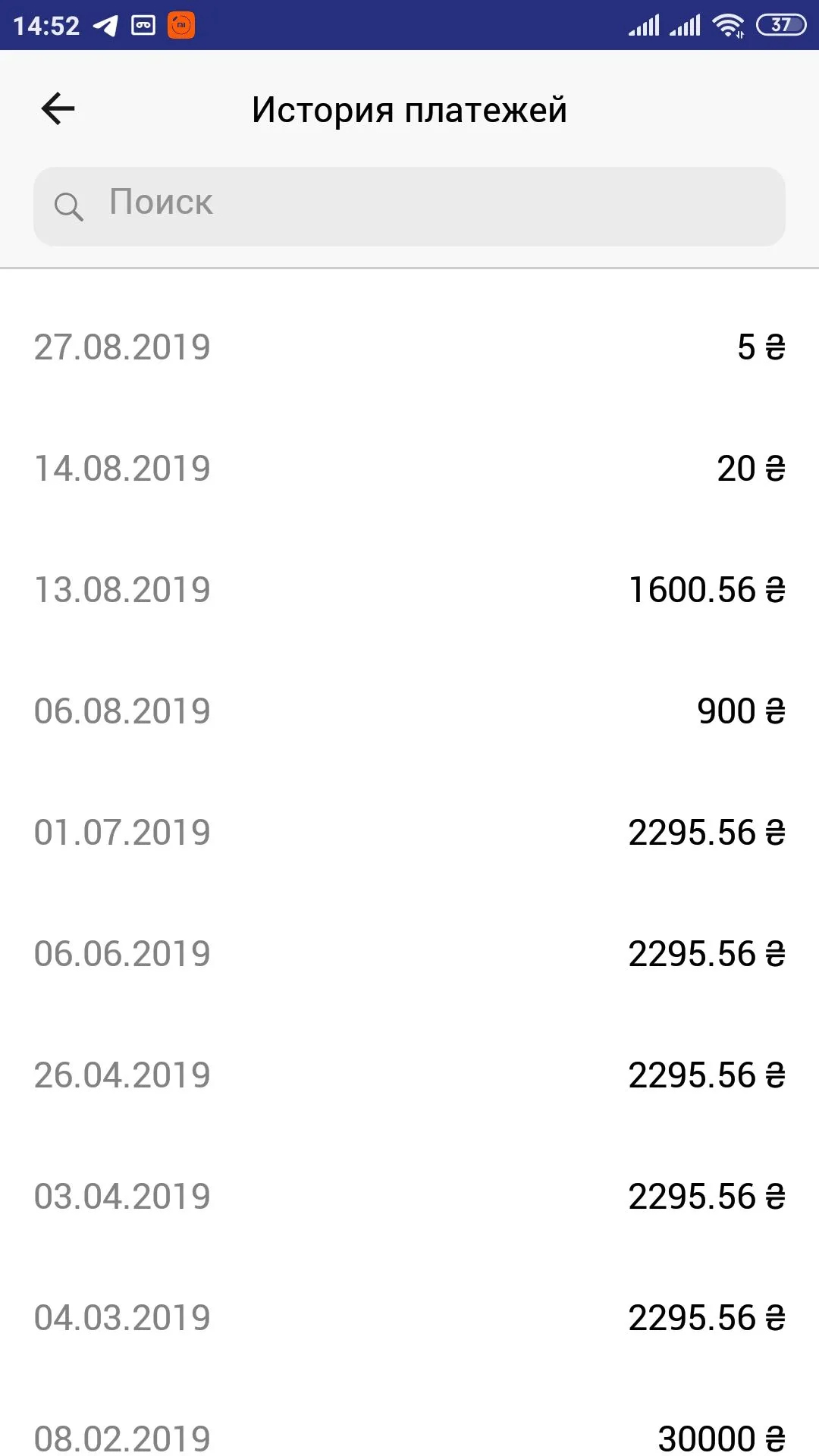Go back using the arrow icon
Image resolution: width=819 pixels, height=1456 pixels.
coord(58,109)
